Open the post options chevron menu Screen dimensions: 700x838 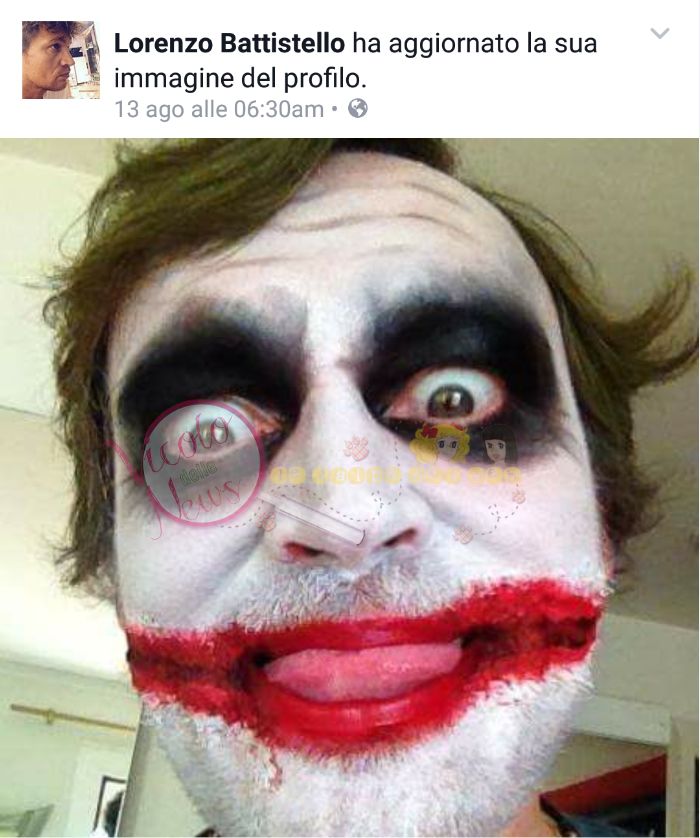659,34
